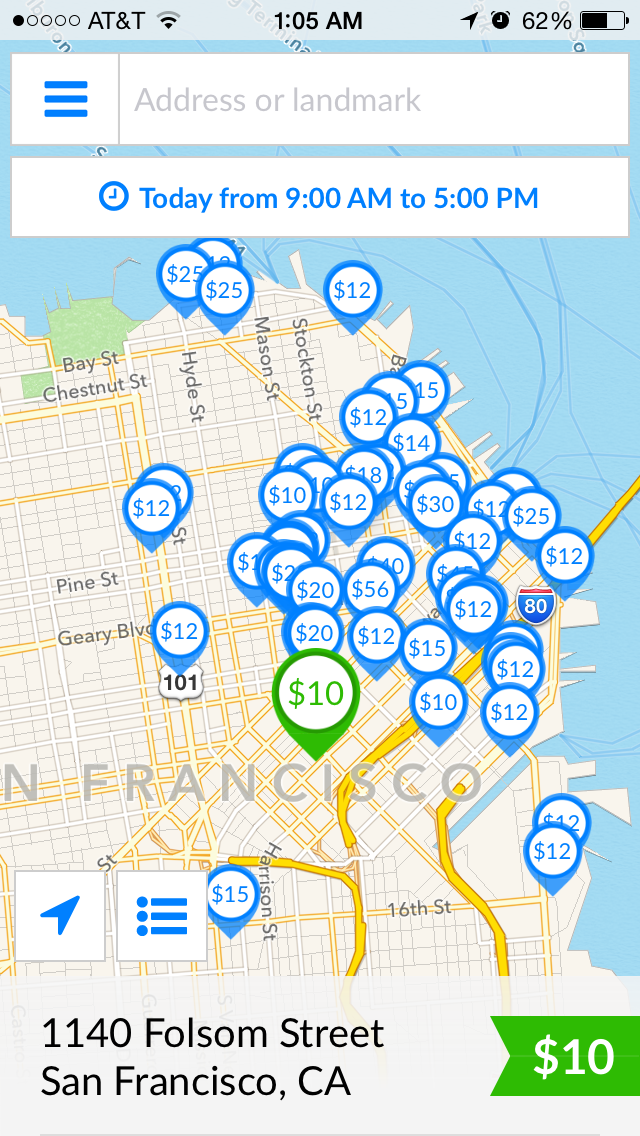Screen dimensions: 640x1136
Task: Change the Today 9:00 AM to 5:00 PM timeframe
Action: [320, 197]
